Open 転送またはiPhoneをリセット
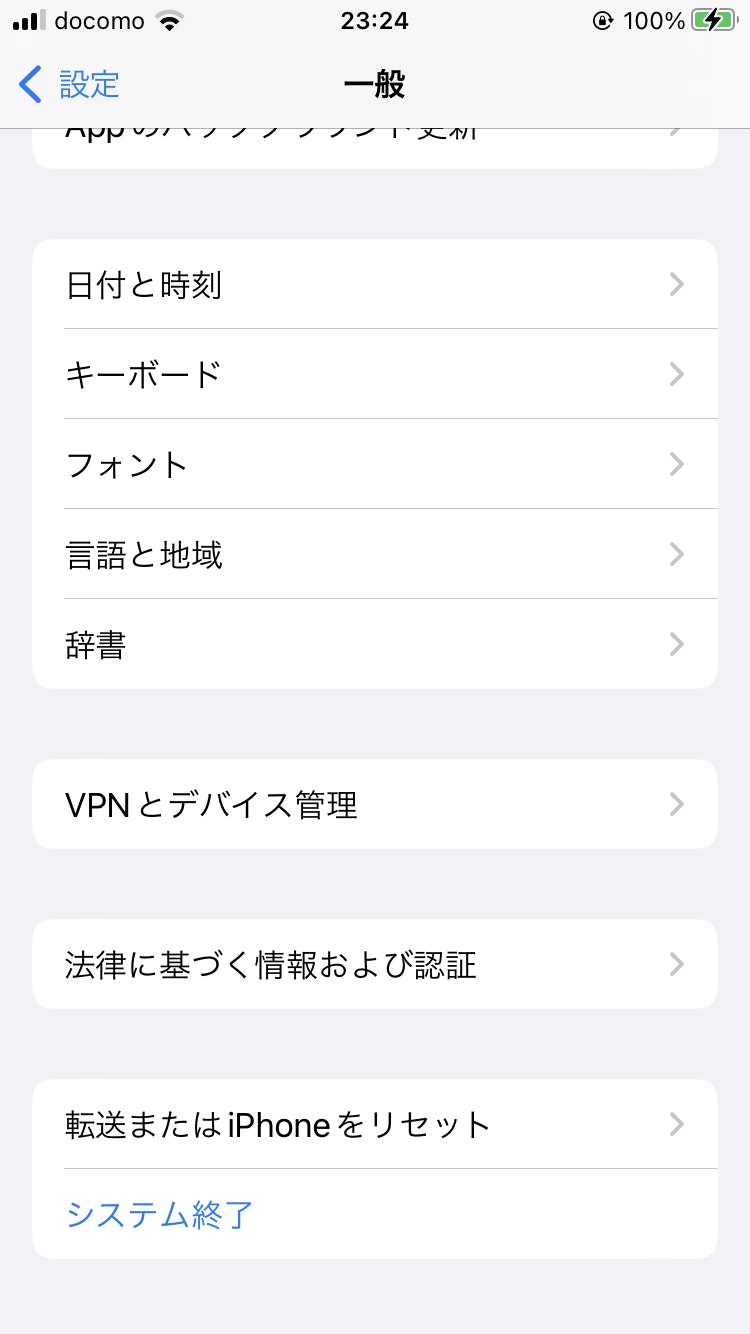The height and width of the screenshot is (1334, 750). click(375, 1124)
